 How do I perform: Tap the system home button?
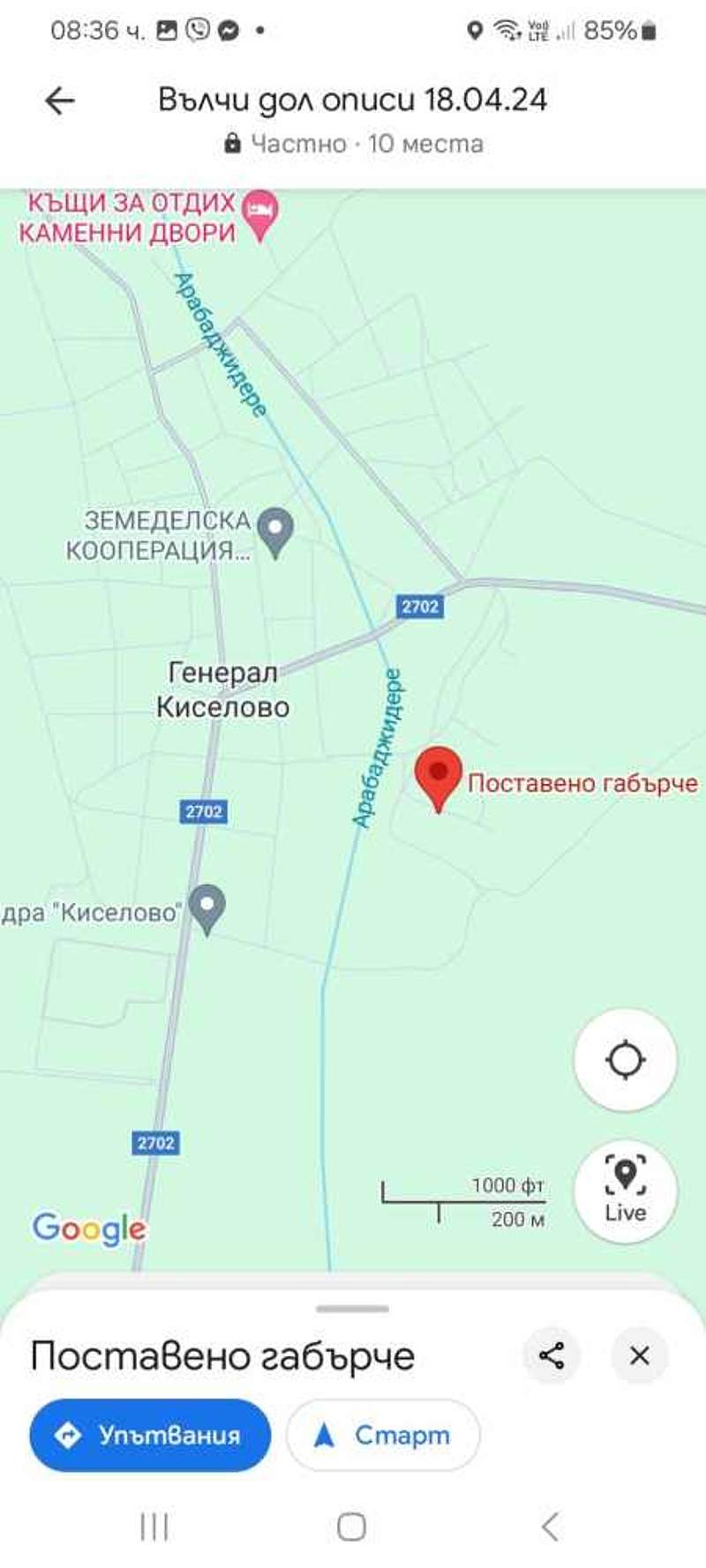pyautogui.click(x=352, y=1527)
